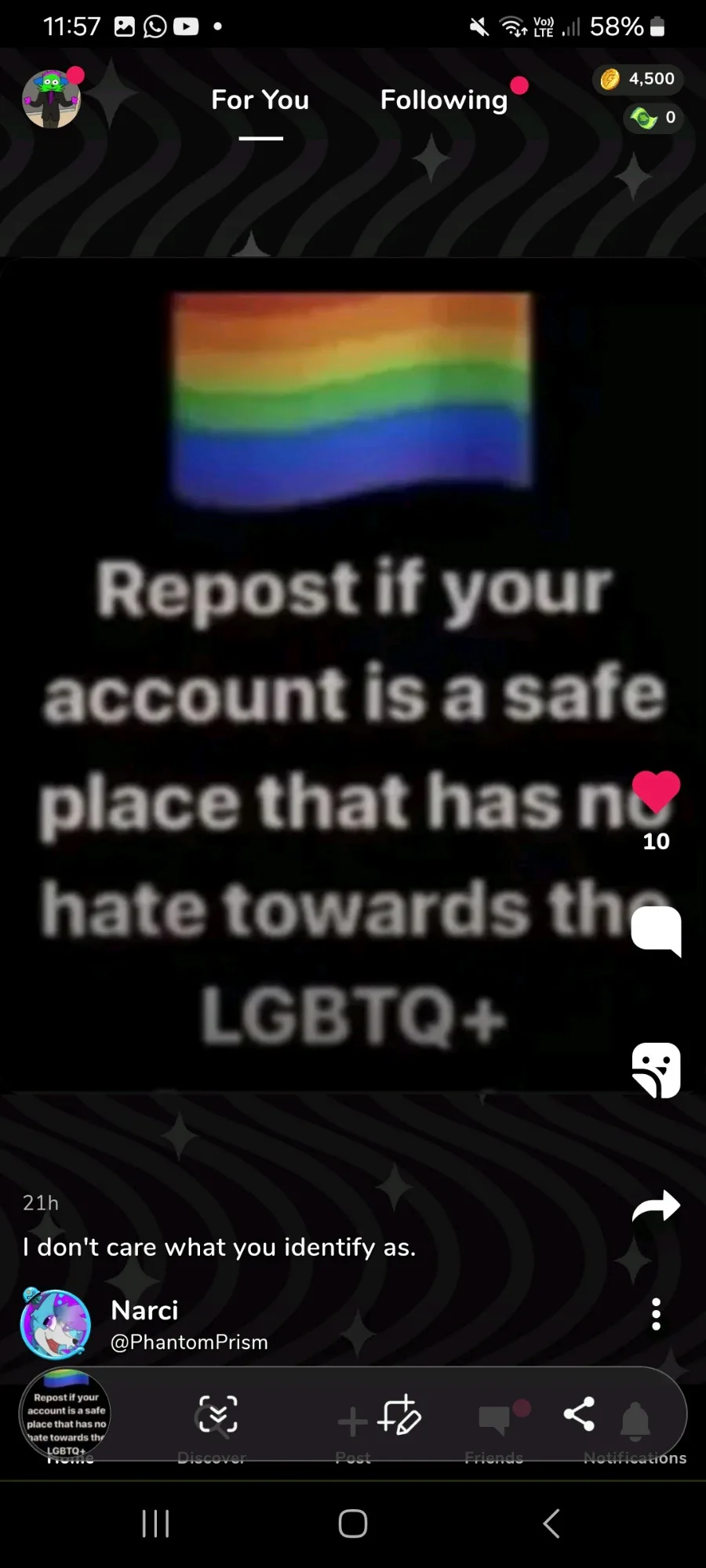Open the 4,500 coins balance
Image resolution: width=706 pixels, height=1568 pixels.
pos(638,79)
